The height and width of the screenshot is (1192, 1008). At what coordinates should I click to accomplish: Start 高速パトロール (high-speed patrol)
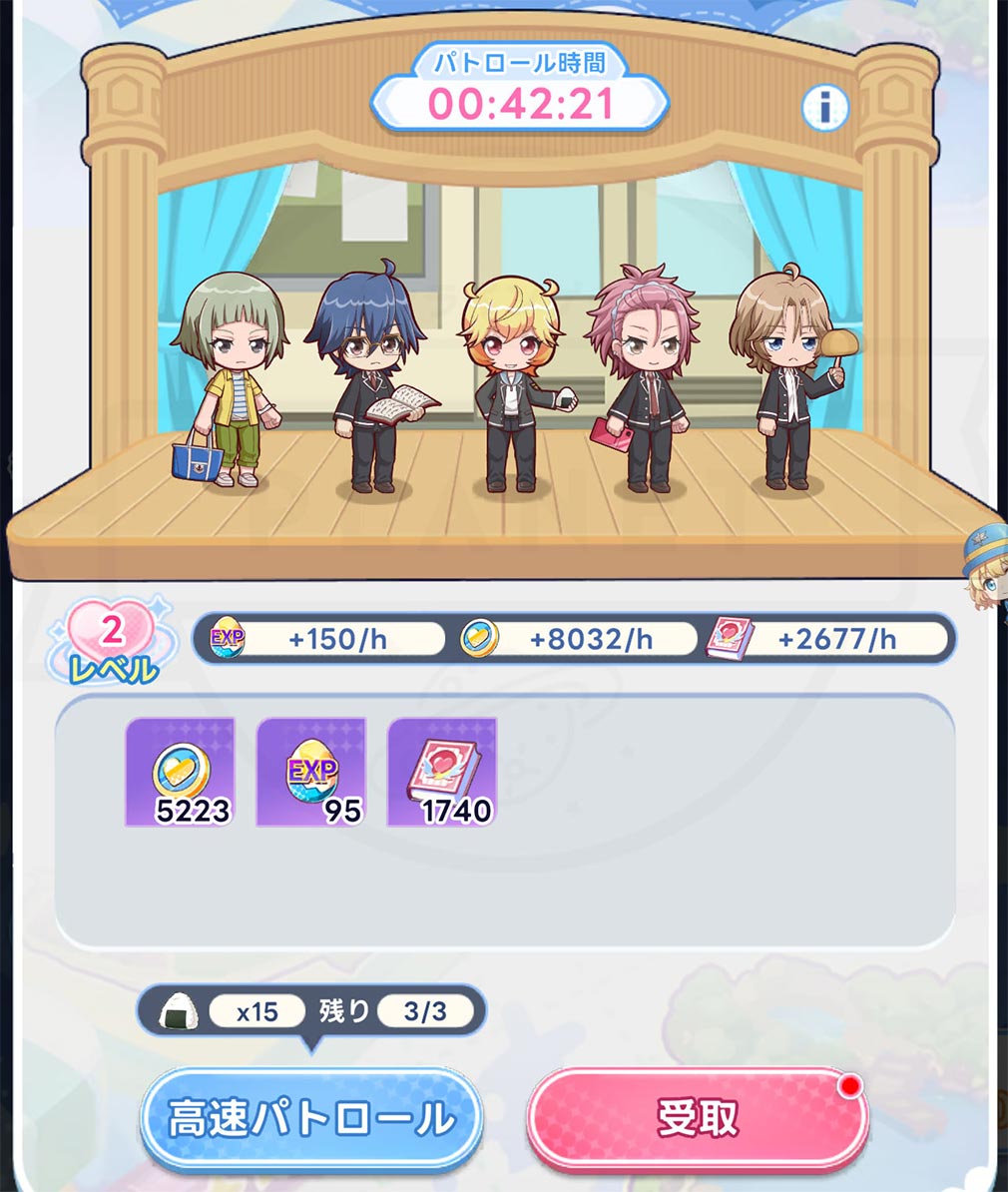click(x=311, y=1118)
